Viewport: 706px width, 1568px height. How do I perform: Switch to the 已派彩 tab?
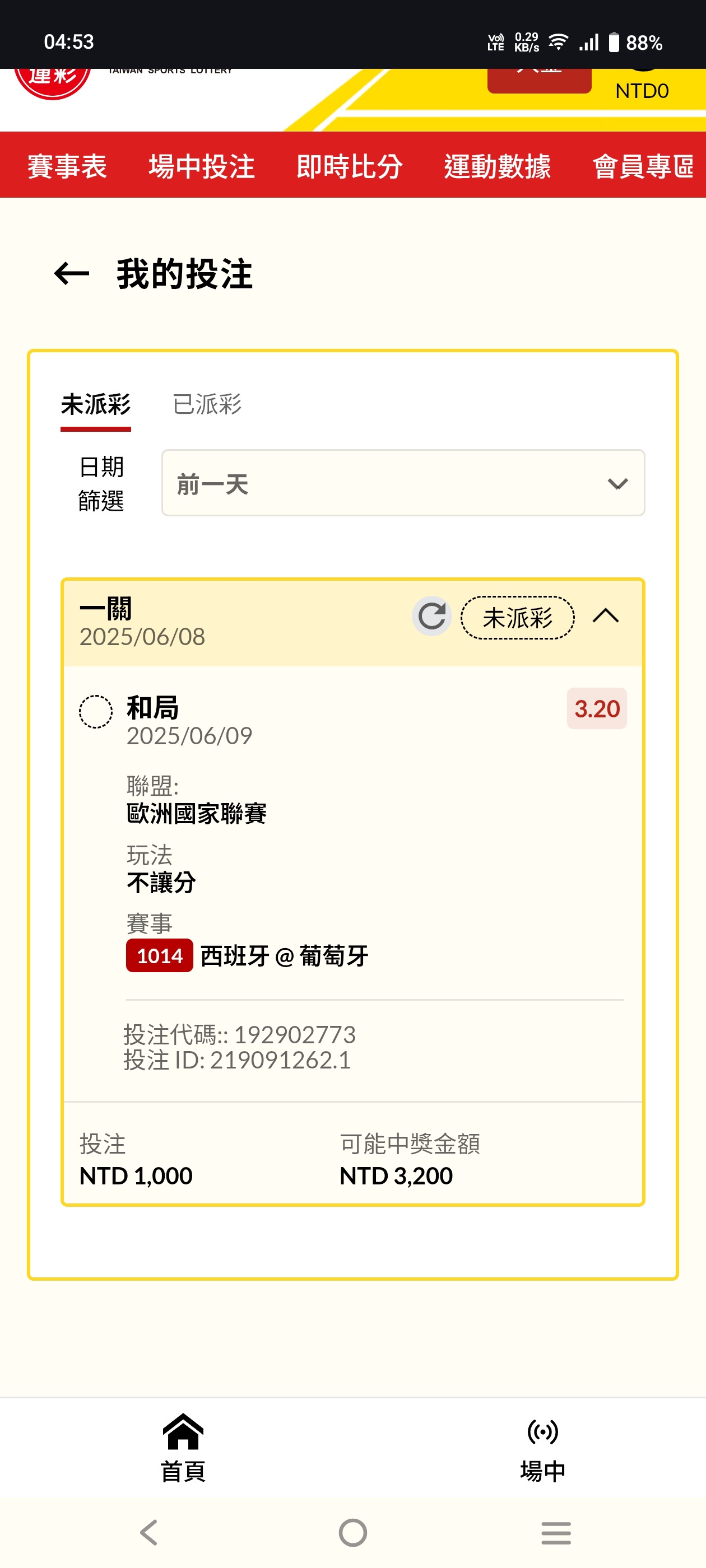click(207, 404)
